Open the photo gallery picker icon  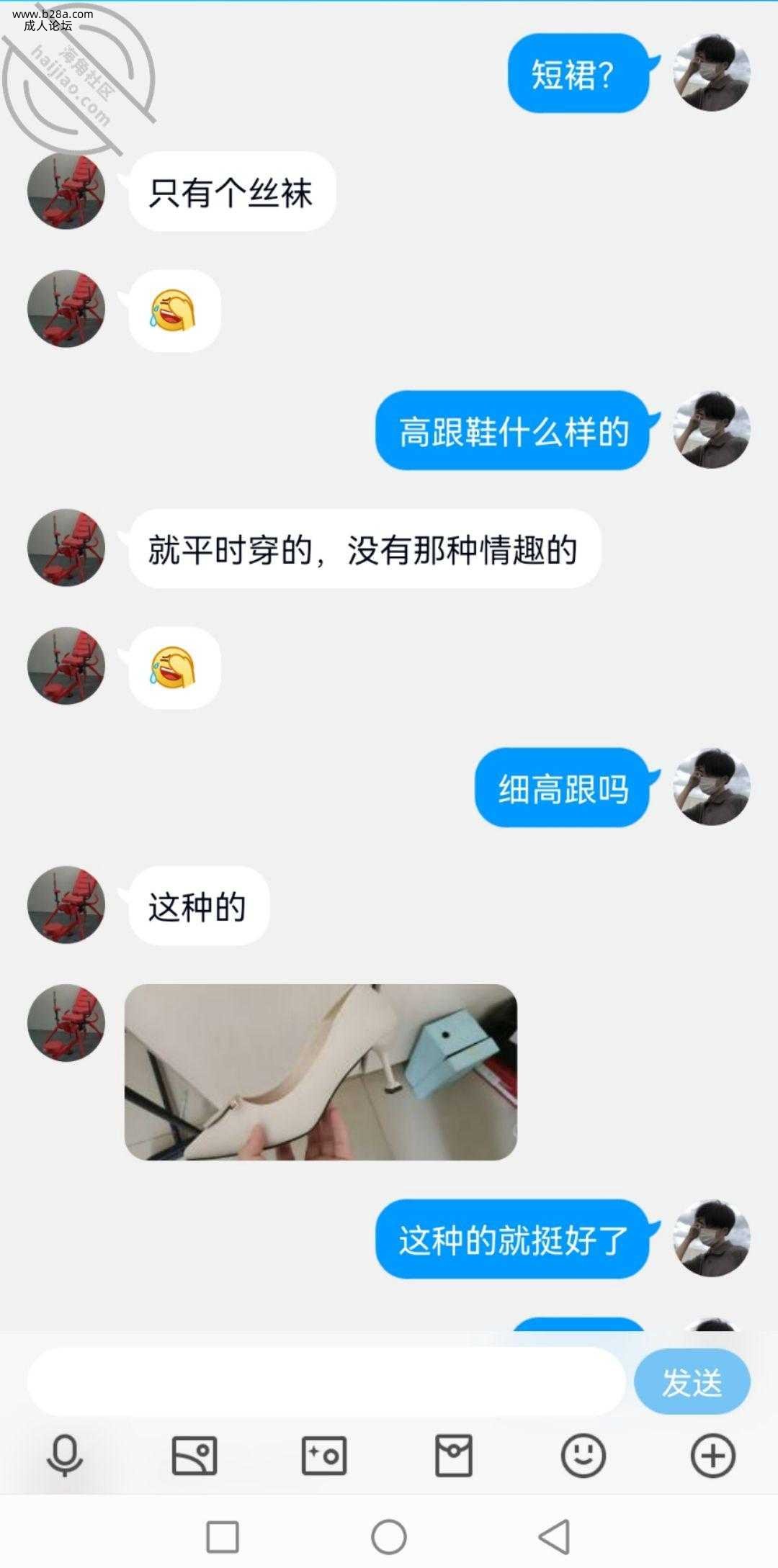pos(194,1456)
